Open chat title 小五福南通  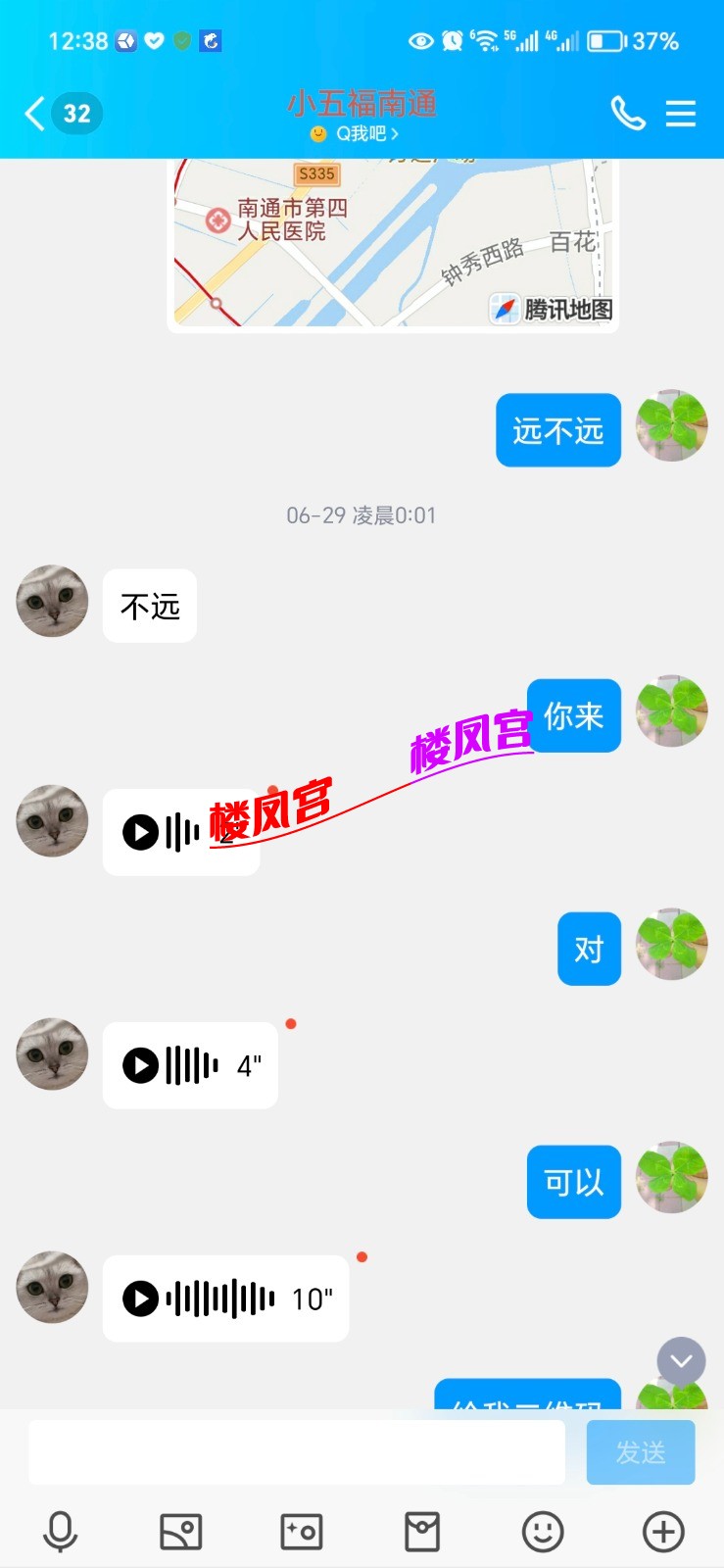click(x=362, y=103)
